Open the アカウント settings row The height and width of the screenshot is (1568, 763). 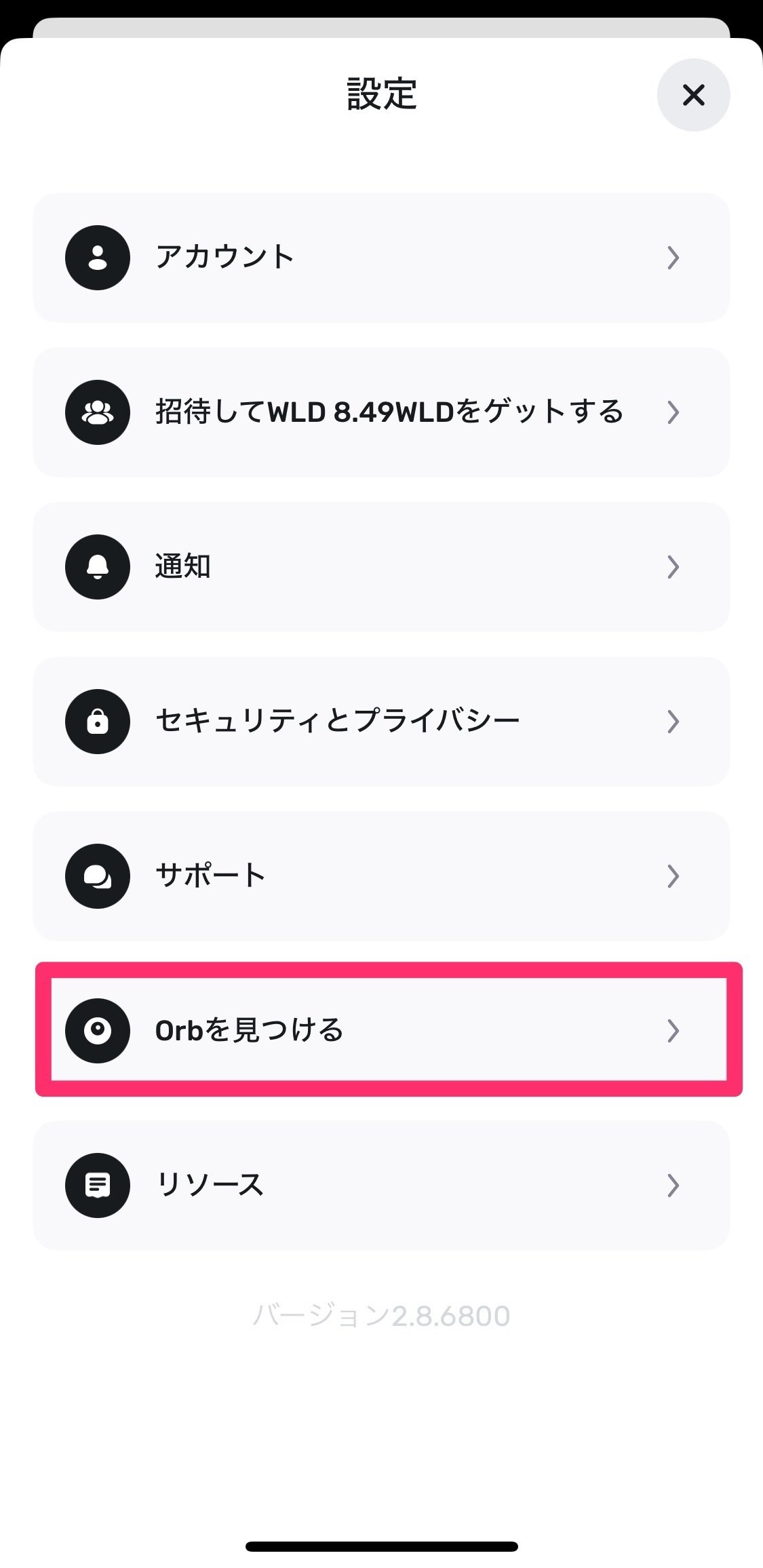point(381,256)
